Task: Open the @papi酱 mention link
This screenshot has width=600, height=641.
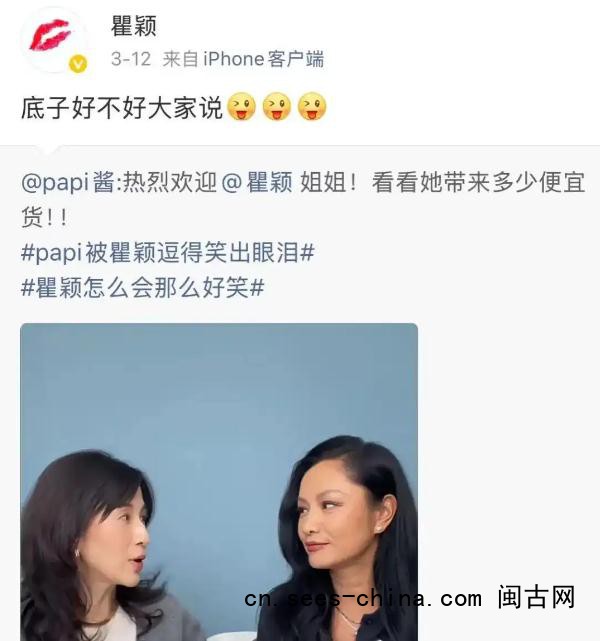Action: [68, 184]
